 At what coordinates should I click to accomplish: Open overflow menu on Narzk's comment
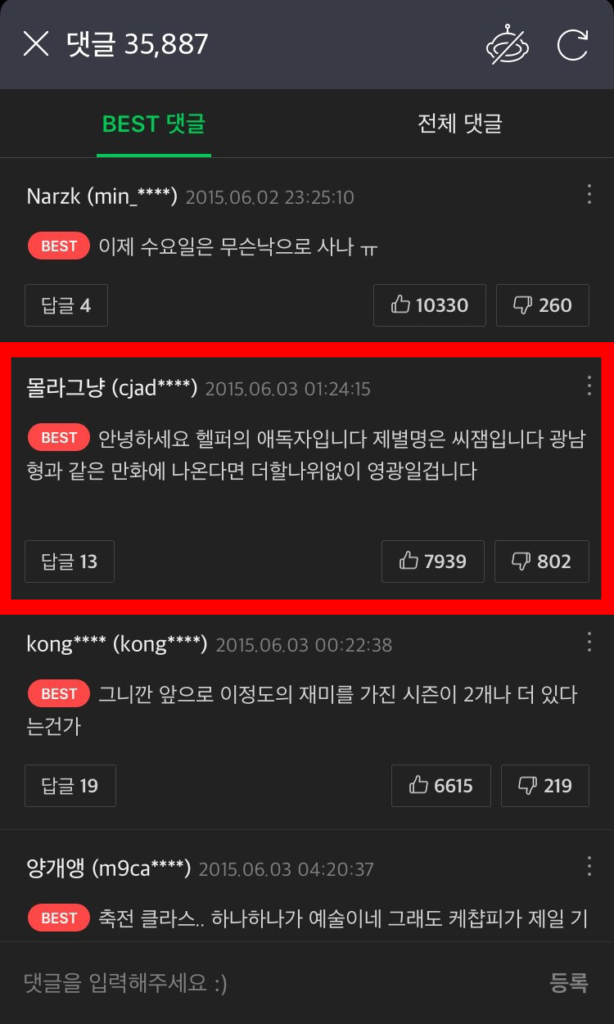pos(588,194)
